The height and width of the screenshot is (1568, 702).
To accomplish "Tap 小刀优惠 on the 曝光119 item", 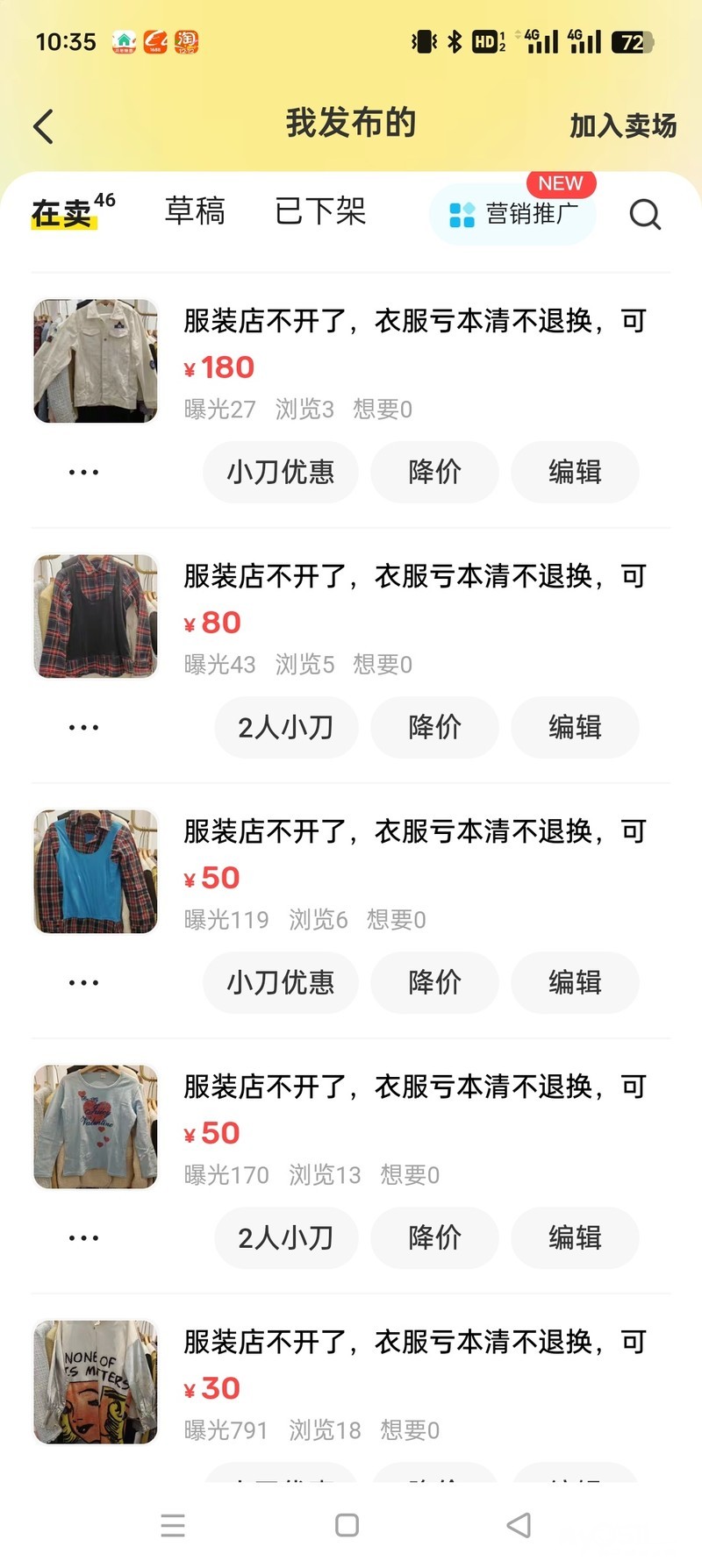I will pyautogui.click(x=281, y=982).
